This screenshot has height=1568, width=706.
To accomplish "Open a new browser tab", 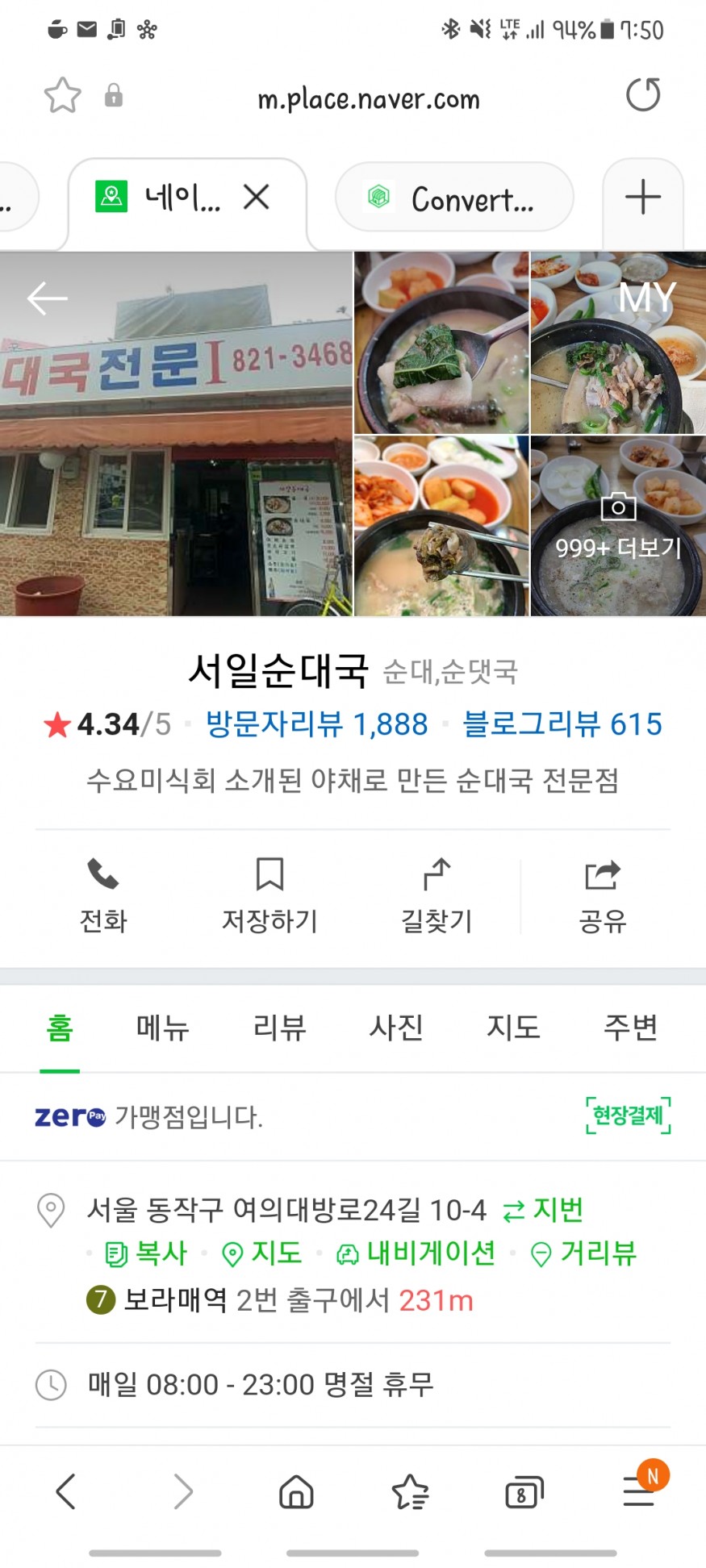I will (x=643, y=198).
